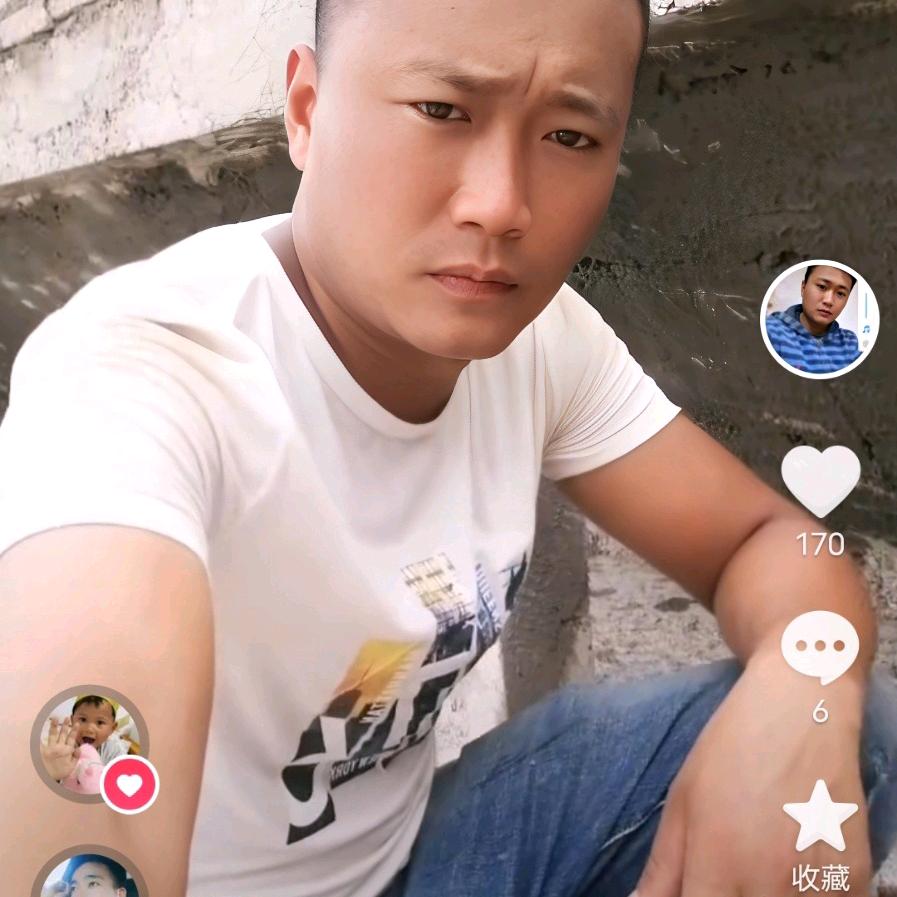The height and width of the screenshot is (897, 897).
Task: Like this video with the heart icon
Action: pos(820,481)
